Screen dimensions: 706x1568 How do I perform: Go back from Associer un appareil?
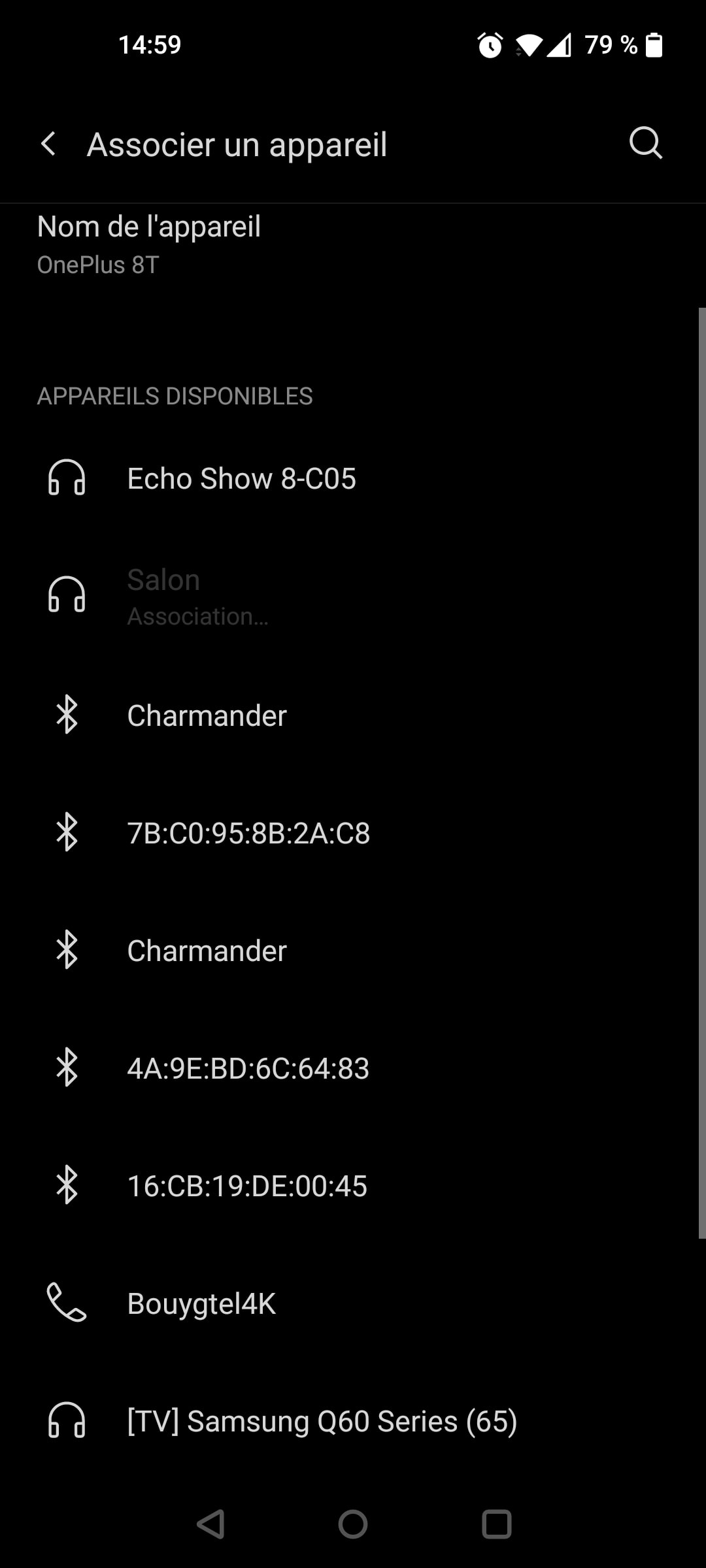pyautogui.click(x=48, y=144)
